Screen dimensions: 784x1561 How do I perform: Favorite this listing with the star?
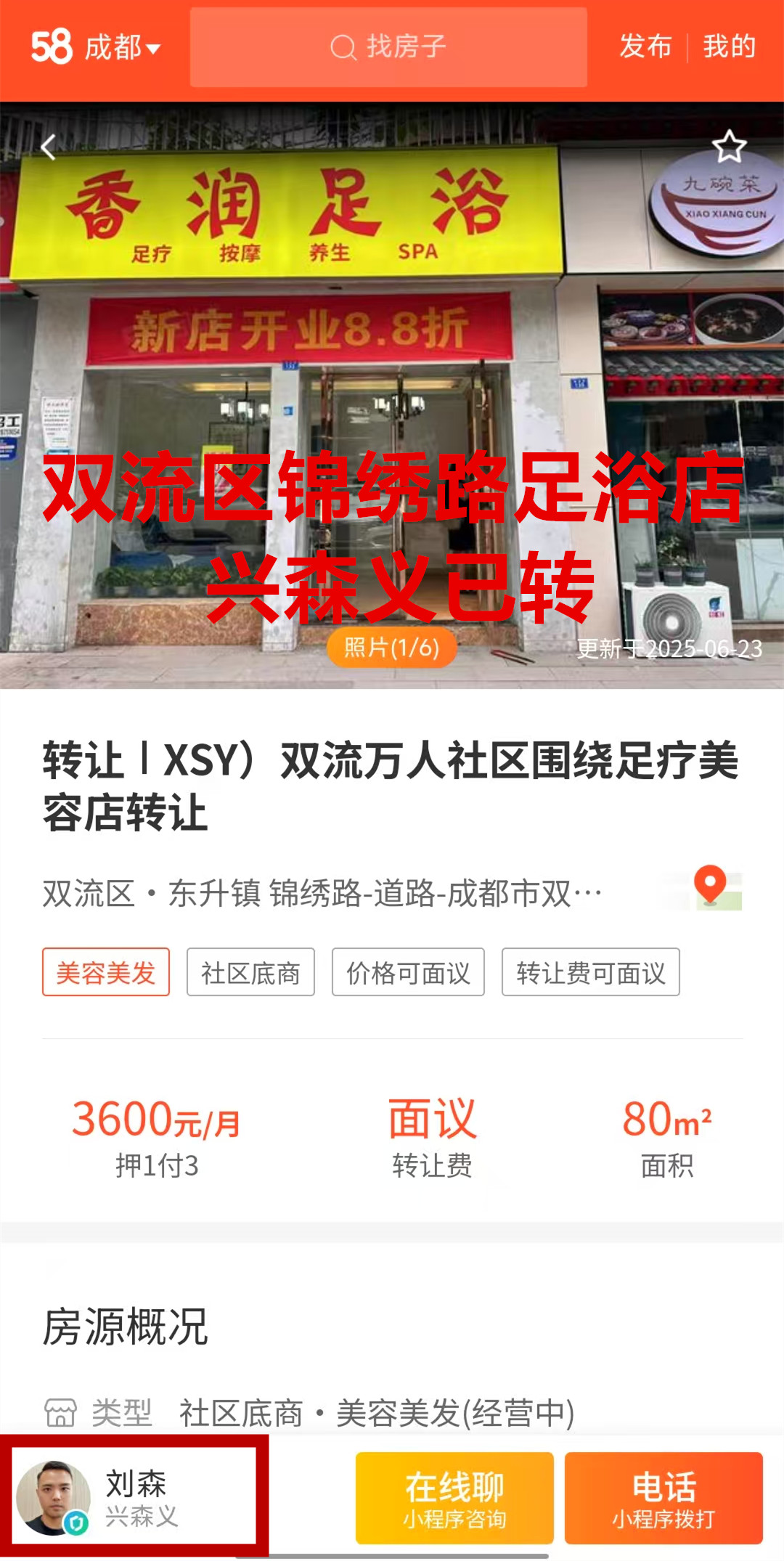[x=729, y=147]
